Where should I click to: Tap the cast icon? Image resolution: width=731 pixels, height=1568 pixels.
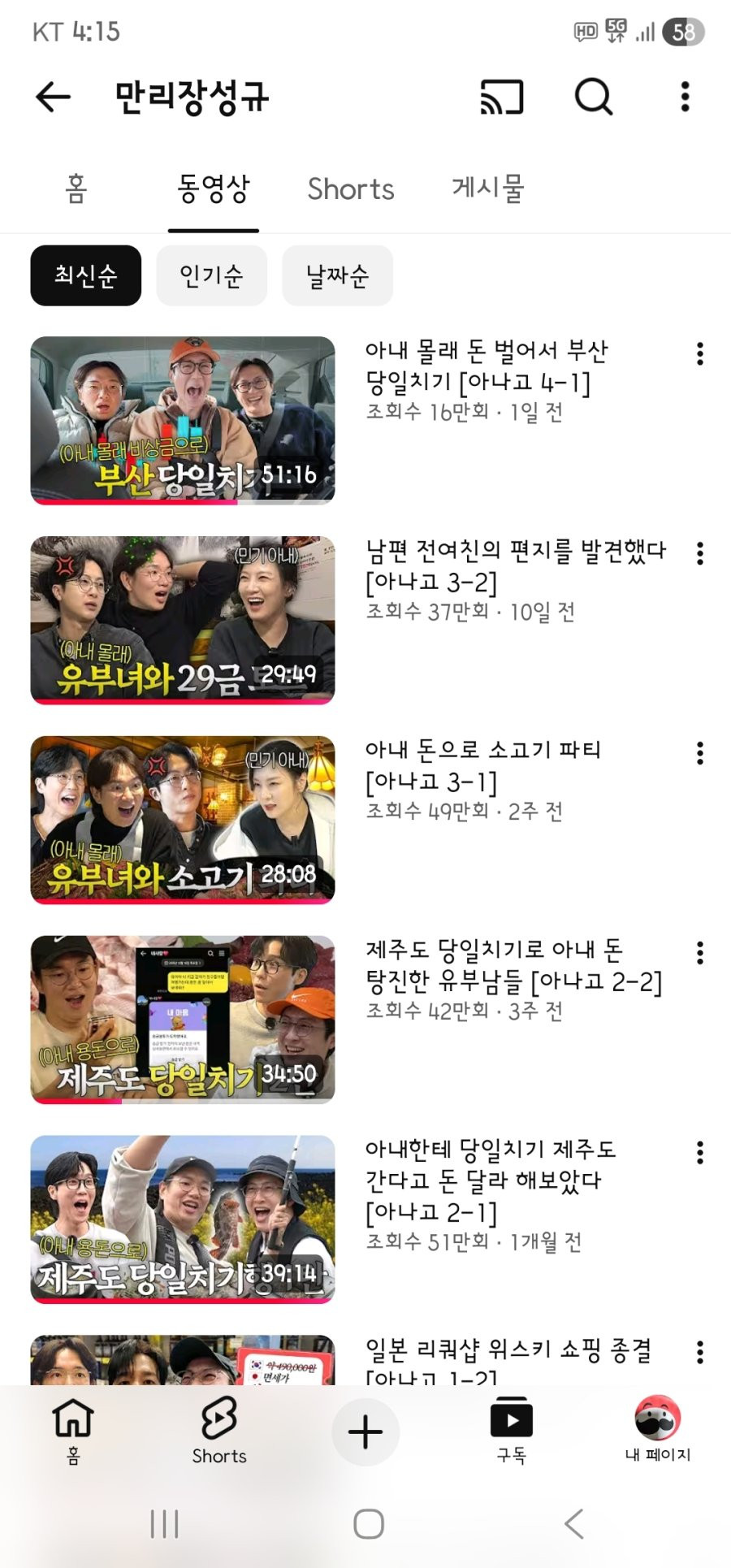502,97
